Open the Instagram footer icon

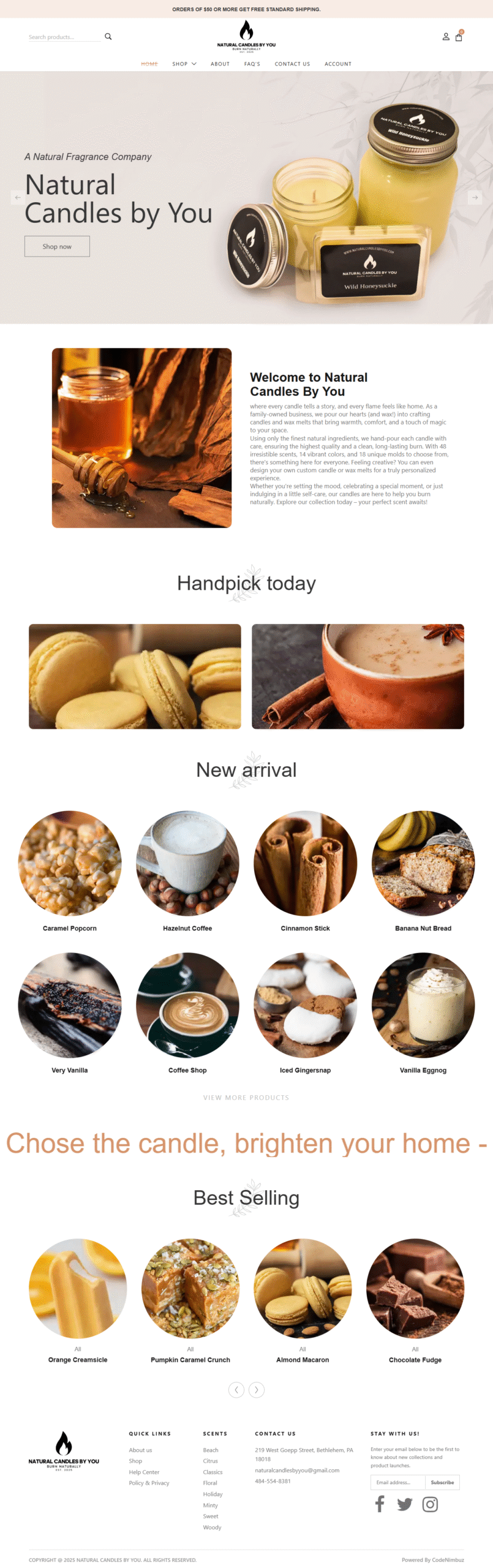pyautogui.click(x=430, y=1504)
